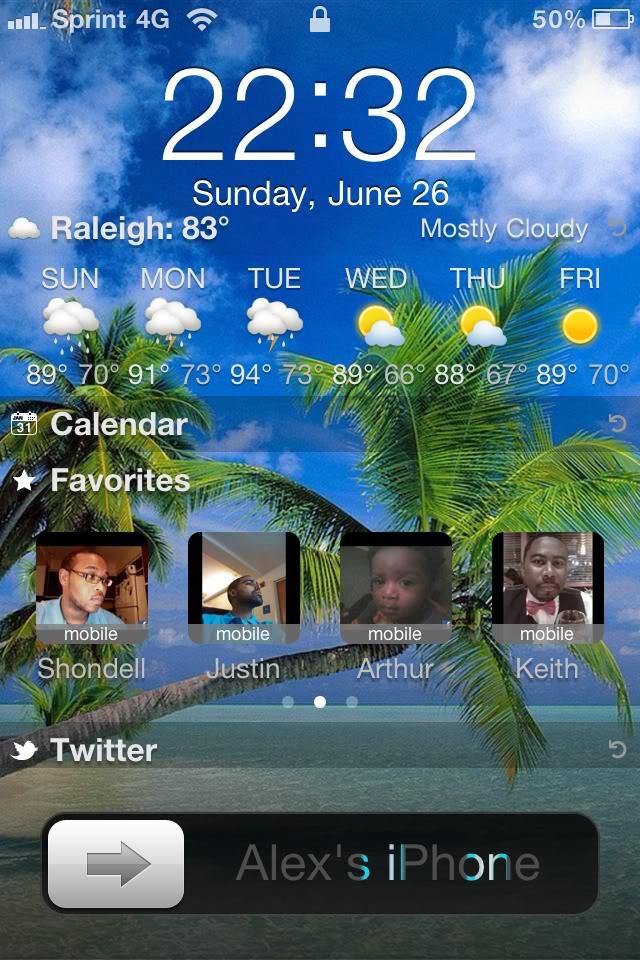Call Justin's mobile from Favorites

coord(244,587)
